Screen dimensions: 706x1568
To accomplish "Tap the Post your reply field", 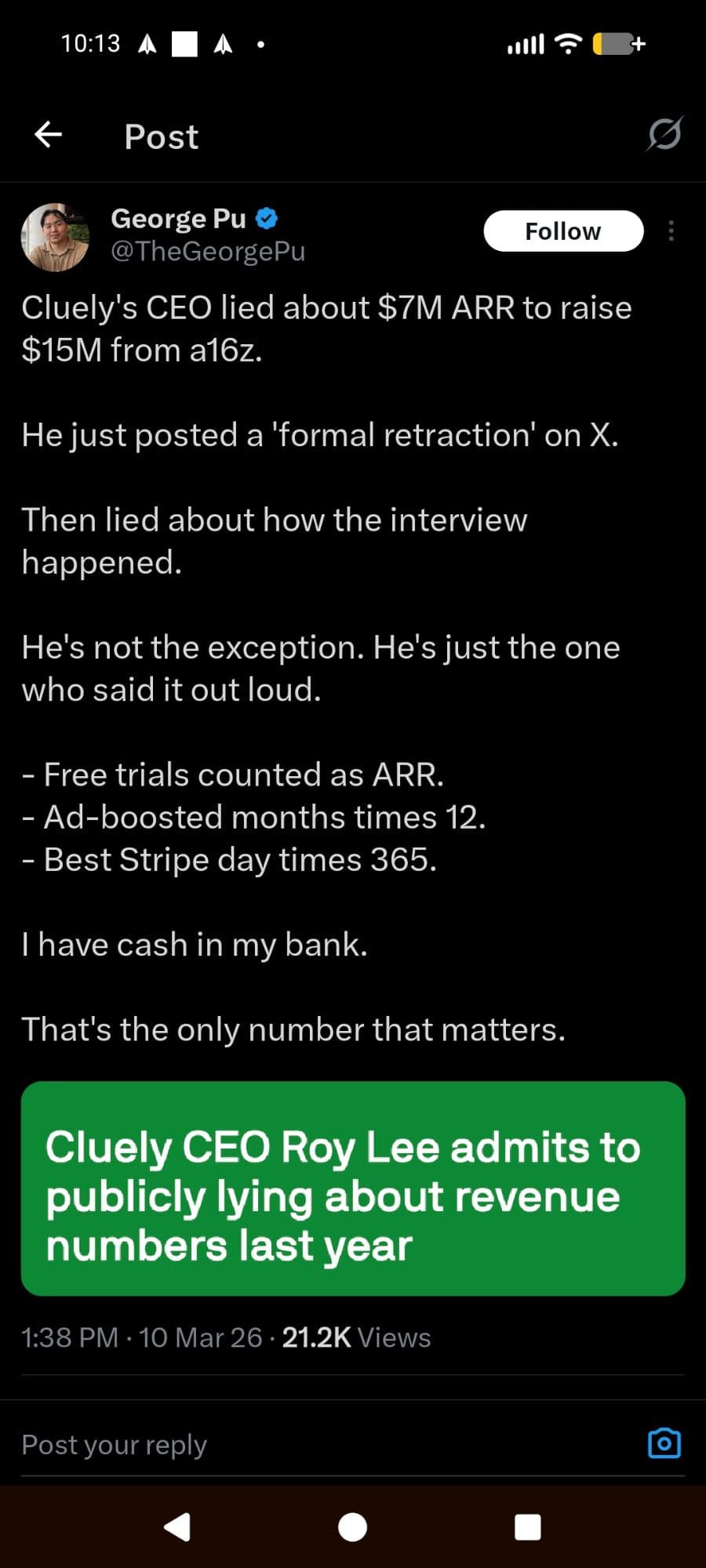I will pyautogui.click(x=314, y=1444).
